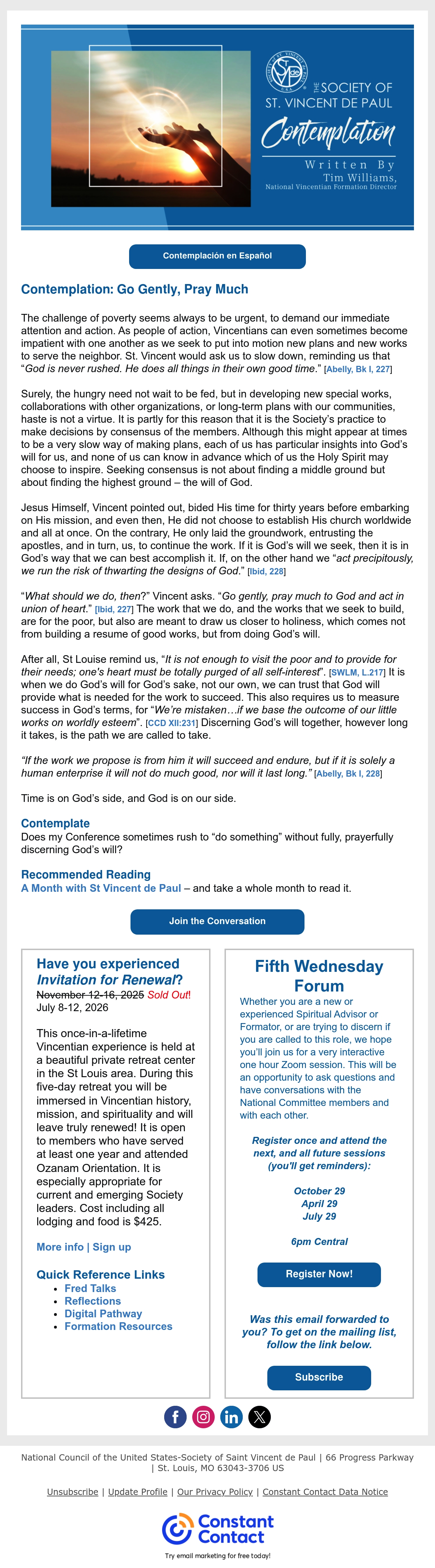Tap the Join the Conversation button
The width and height of the screenshot is (435, 1568).
[217, 922]
